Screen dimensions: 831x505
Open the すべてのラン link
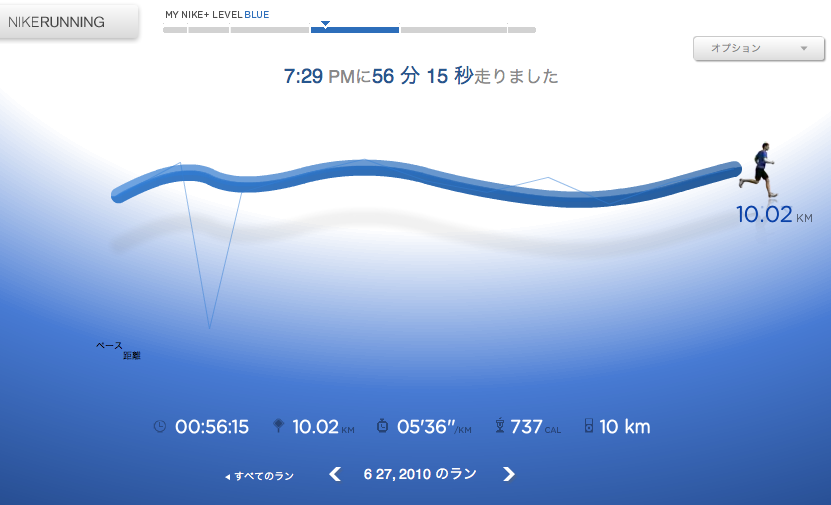(260, 476)
